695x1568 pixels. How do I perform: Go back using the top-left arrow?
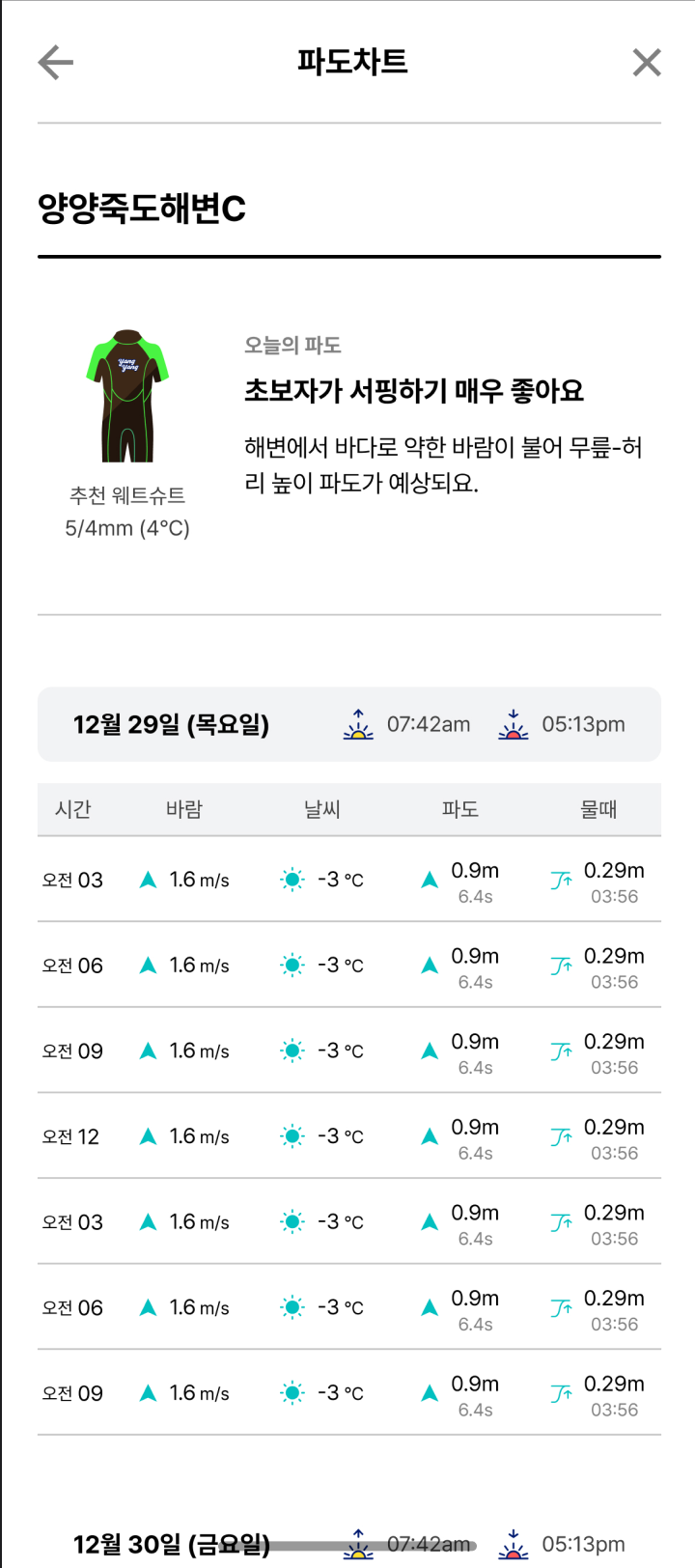pyautogui.click(x=56, y=63)
